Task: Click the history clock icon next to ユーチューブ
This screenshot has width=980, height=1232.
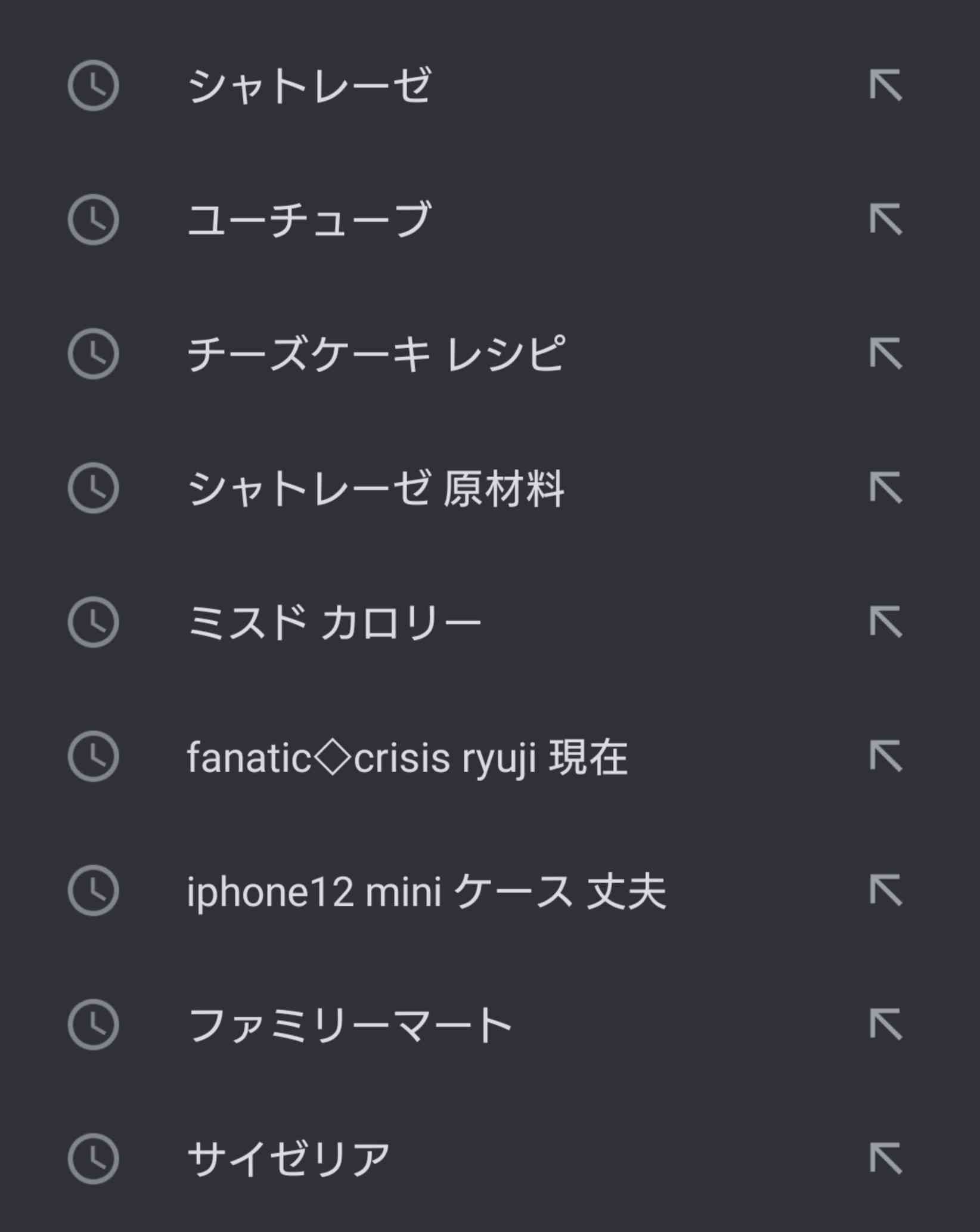Action: tap(94, 219)
